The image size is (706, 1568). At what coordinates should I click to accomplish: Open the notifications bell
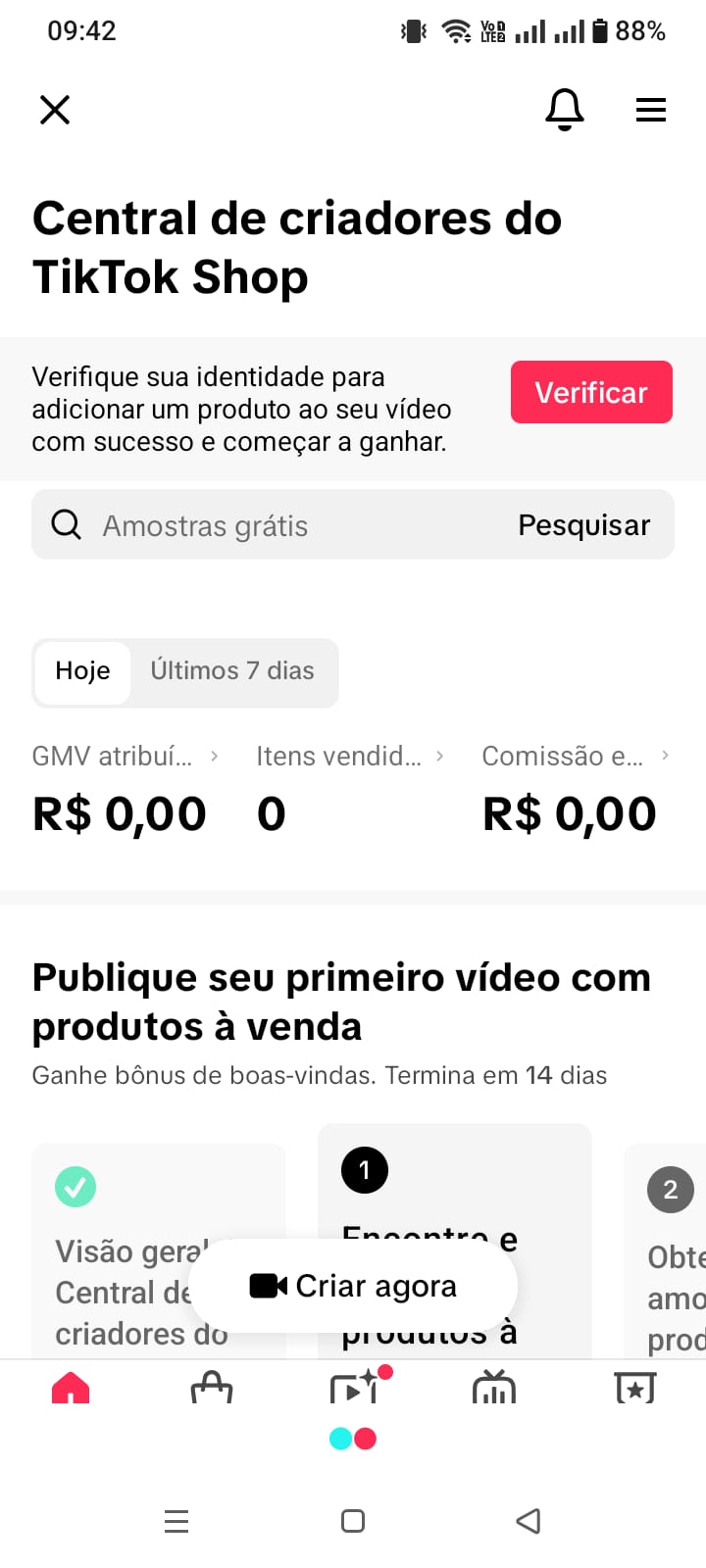click(565, 109)
